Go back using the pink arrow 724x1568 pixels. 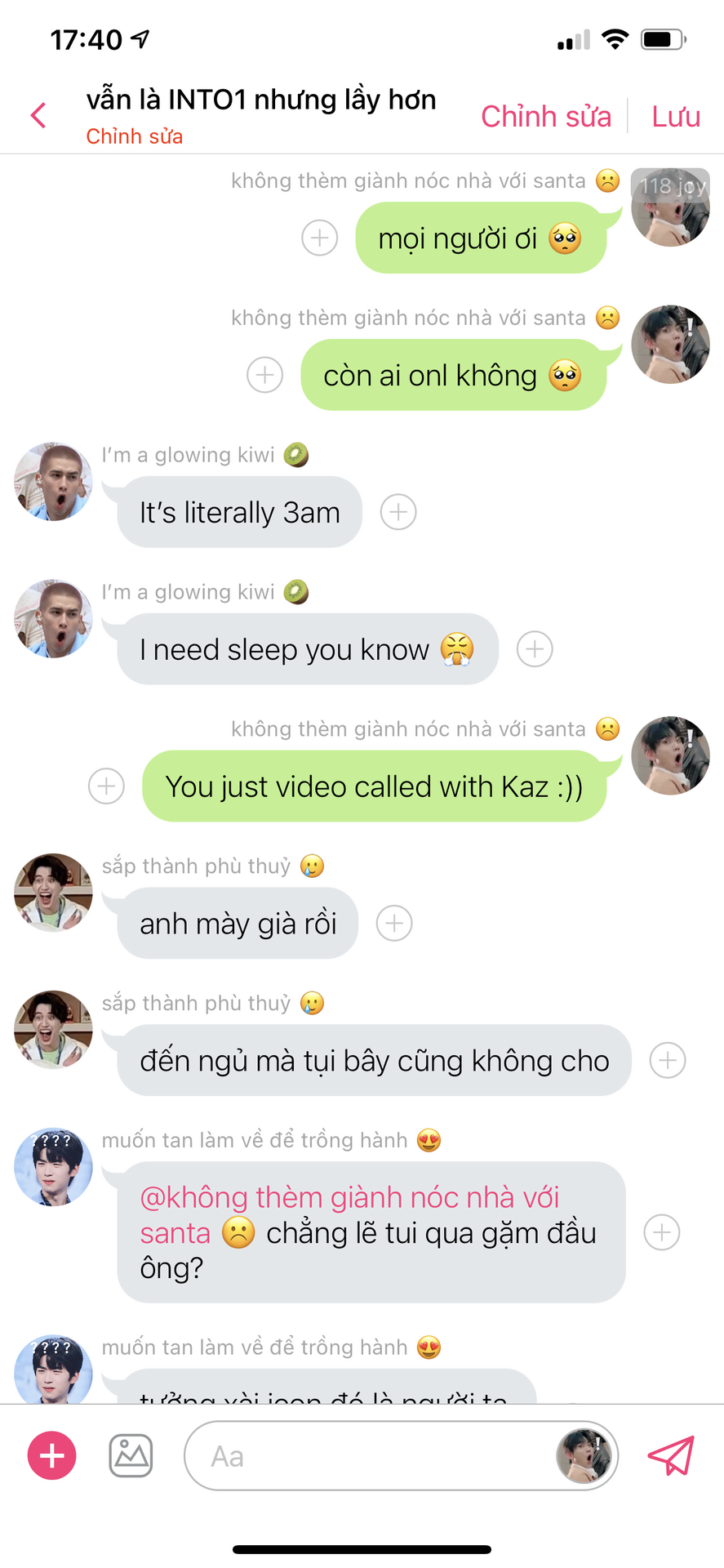38,115
